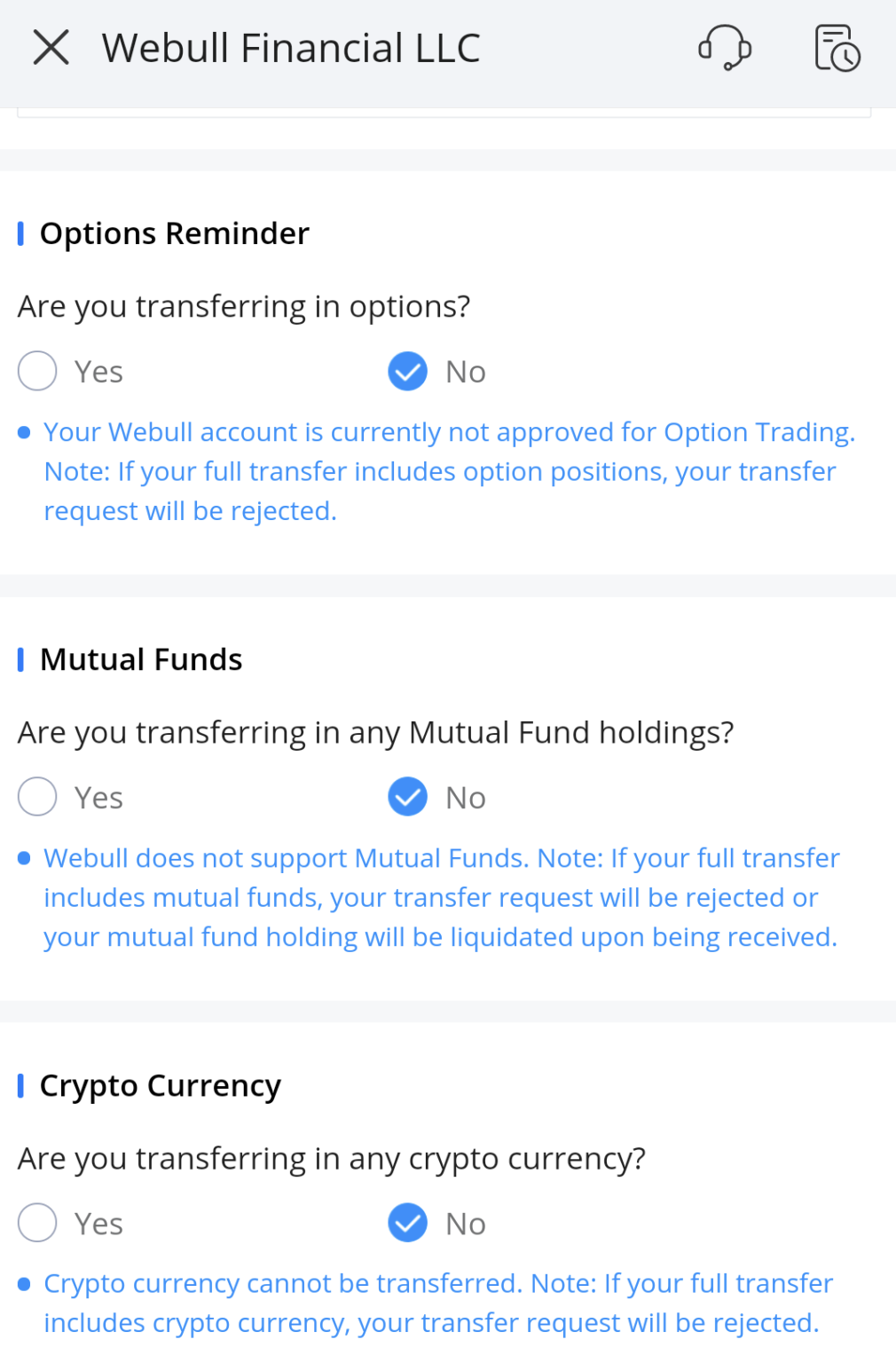The image size is (896, 1363).
Task: Select Yes for Mutual Fund holdings
Action: coord(36,797)
